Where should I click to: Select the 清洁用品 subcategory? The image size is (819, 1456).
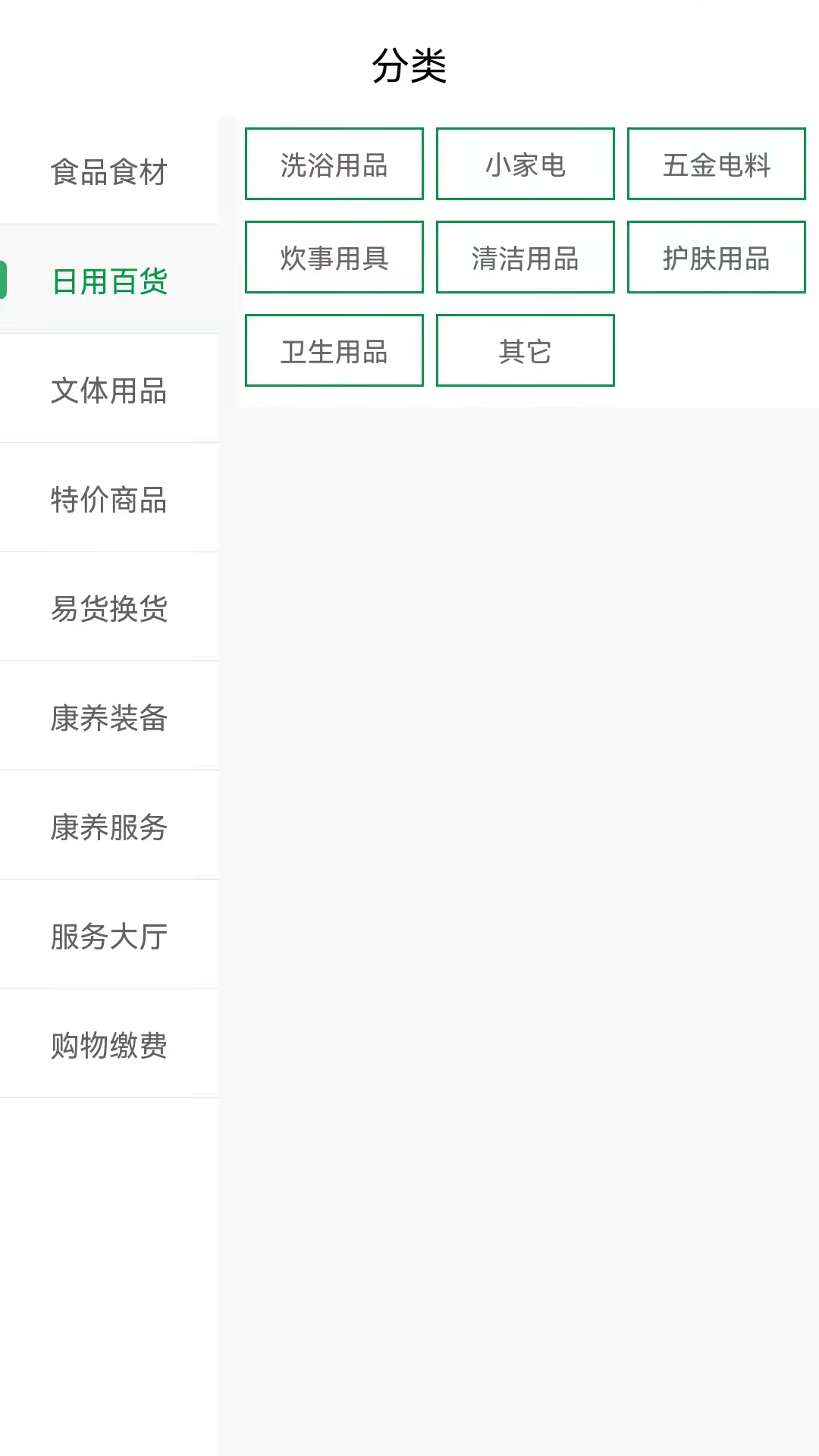pyautogui.click(x=525, y=257)
